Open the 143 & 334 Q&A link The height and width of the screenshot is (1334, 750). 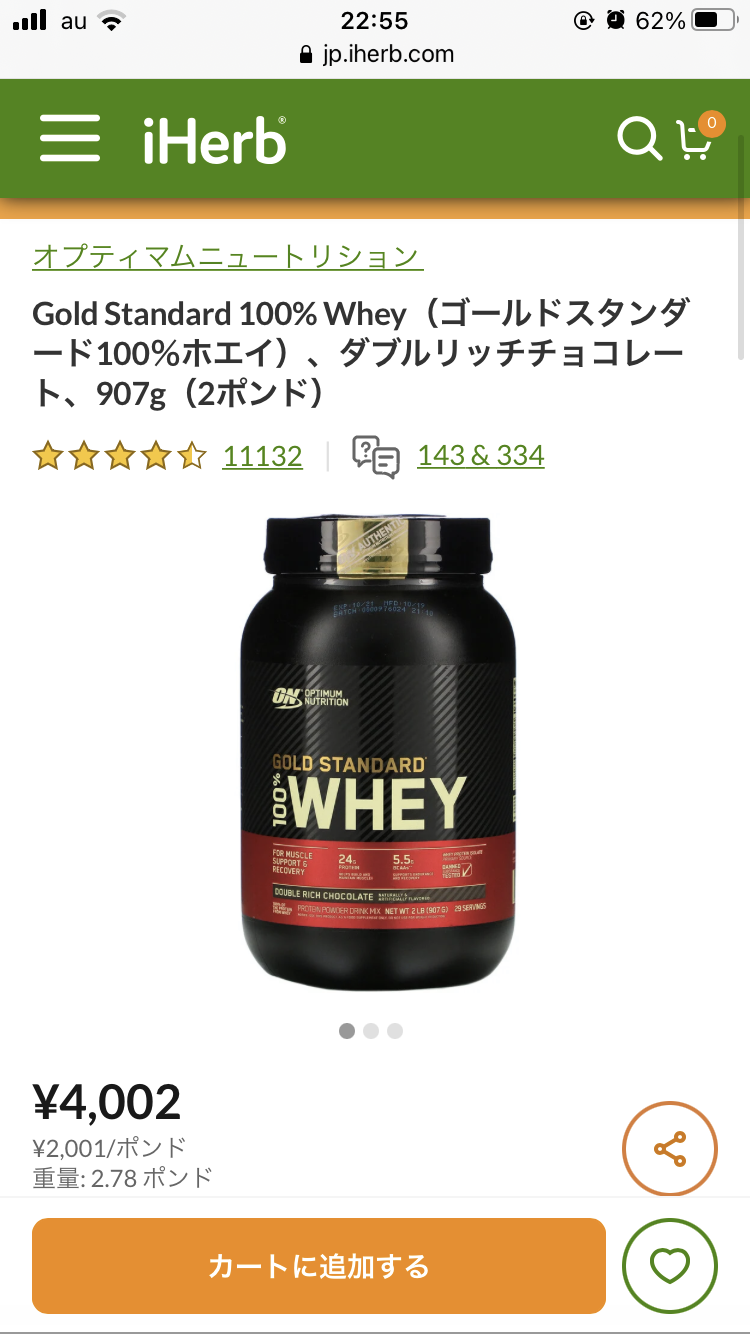click(480, 456)
